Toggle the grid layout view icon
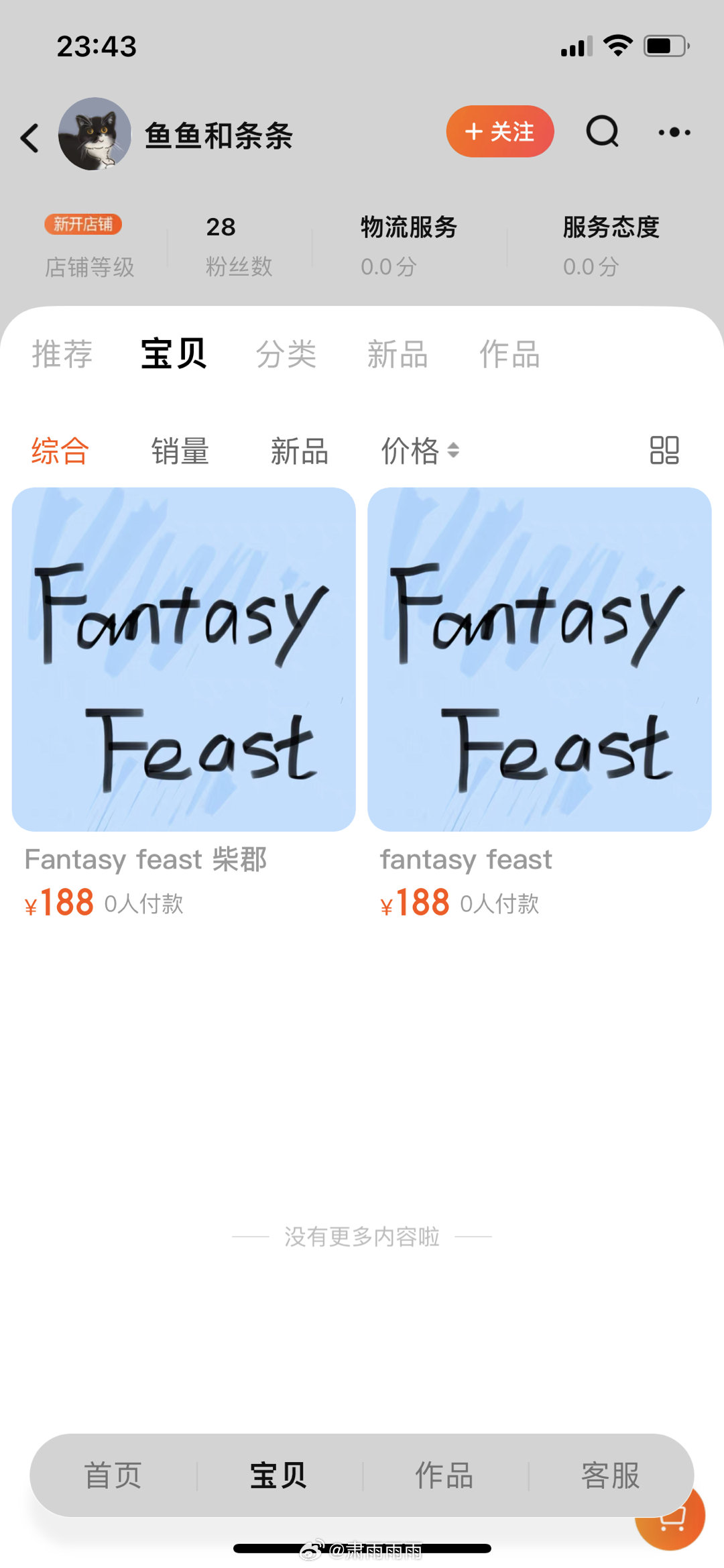Image resolution: width=724 pixels, height=1568 pixels. 664,450
